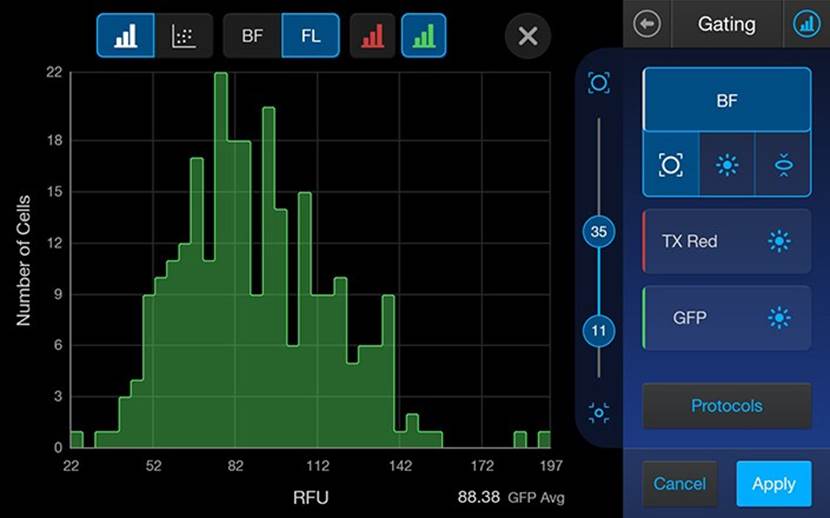Open TX Red gating settings
Viewport: 830px width, 518px height.
(726, 241)
